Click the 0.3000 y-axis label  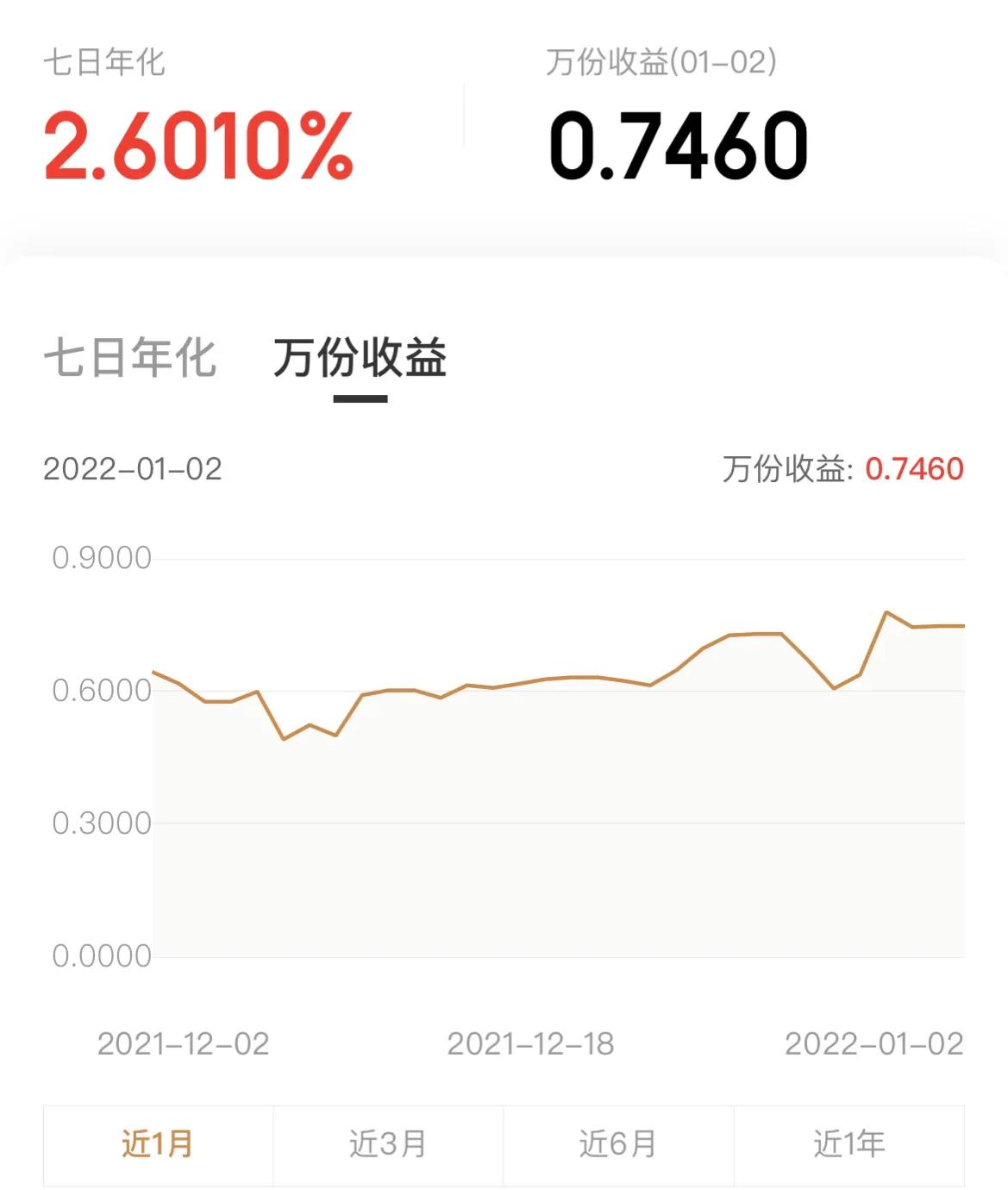tap(103, 822)
